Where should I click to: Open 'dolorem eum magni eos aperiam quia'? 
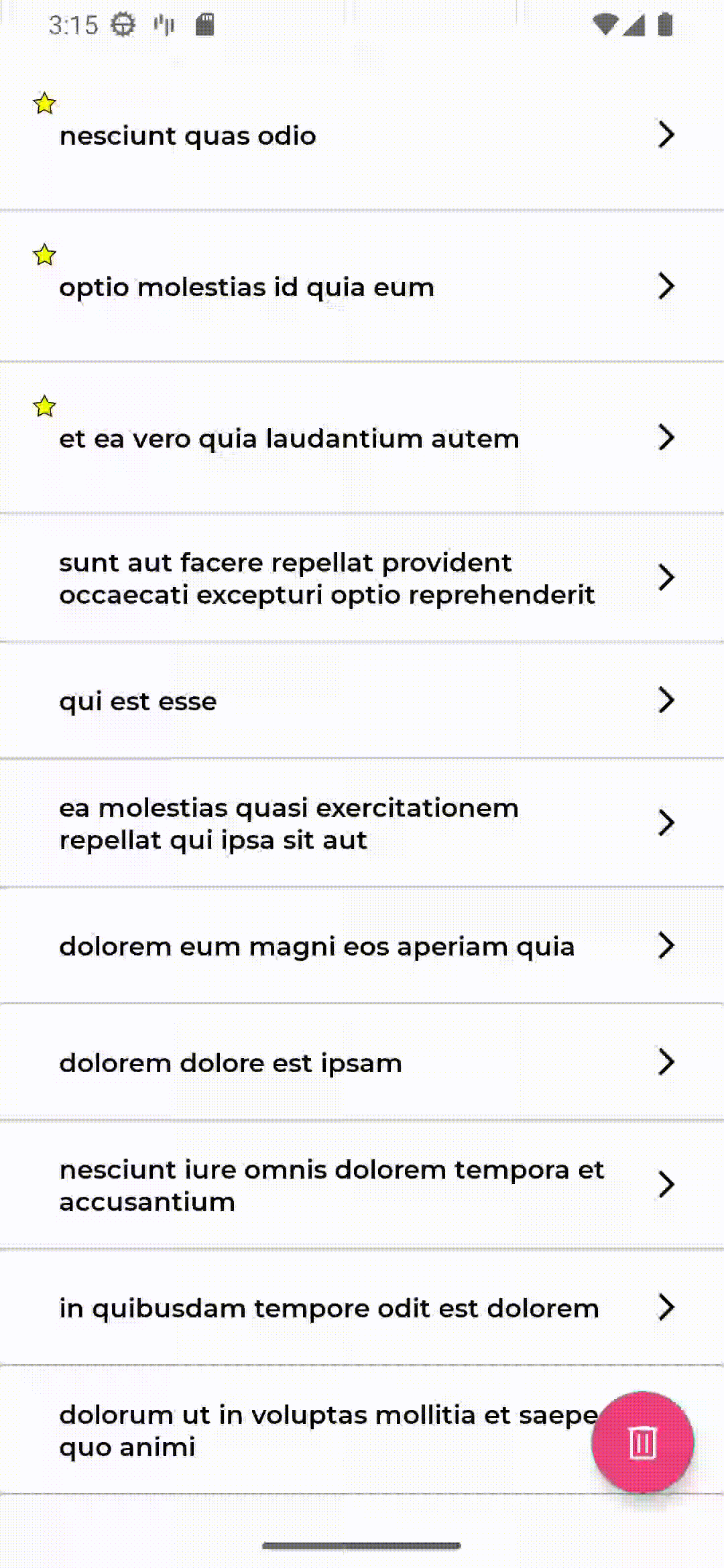(362, 946)
